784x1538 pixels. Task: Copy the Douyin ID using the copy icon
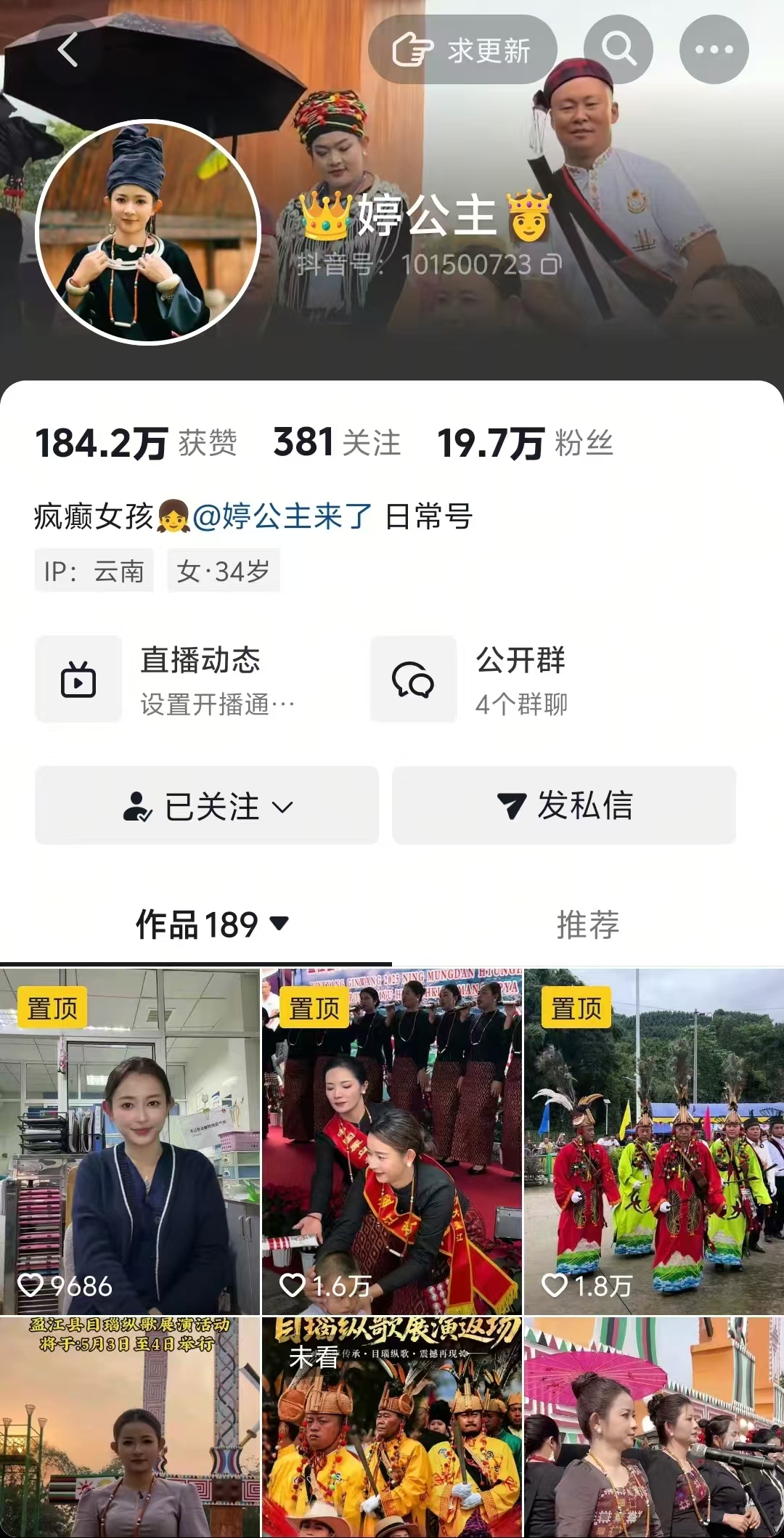[550, 266]
